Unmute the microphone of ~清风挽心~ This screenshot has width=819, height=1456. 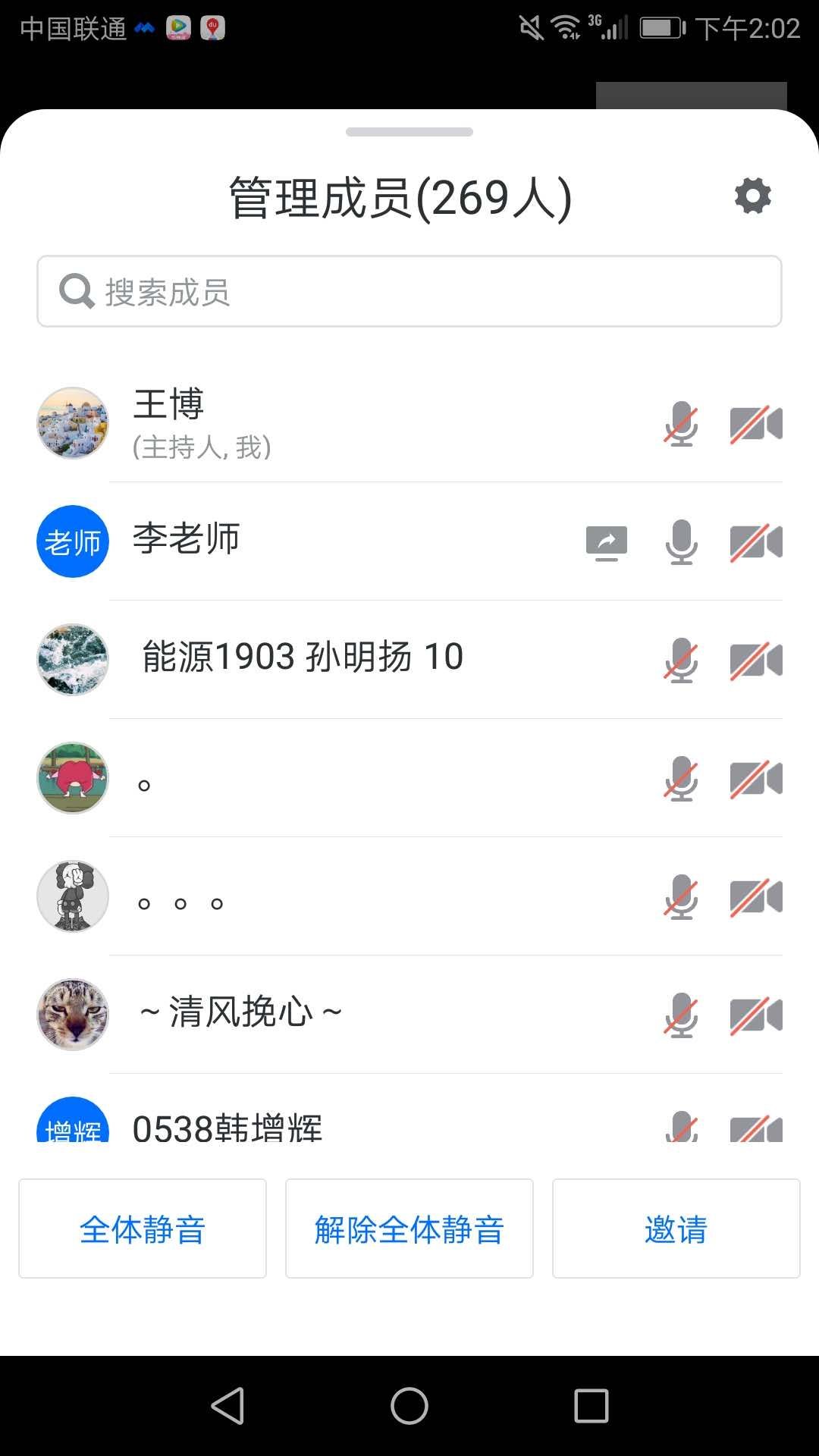[x=681, y=1015]
